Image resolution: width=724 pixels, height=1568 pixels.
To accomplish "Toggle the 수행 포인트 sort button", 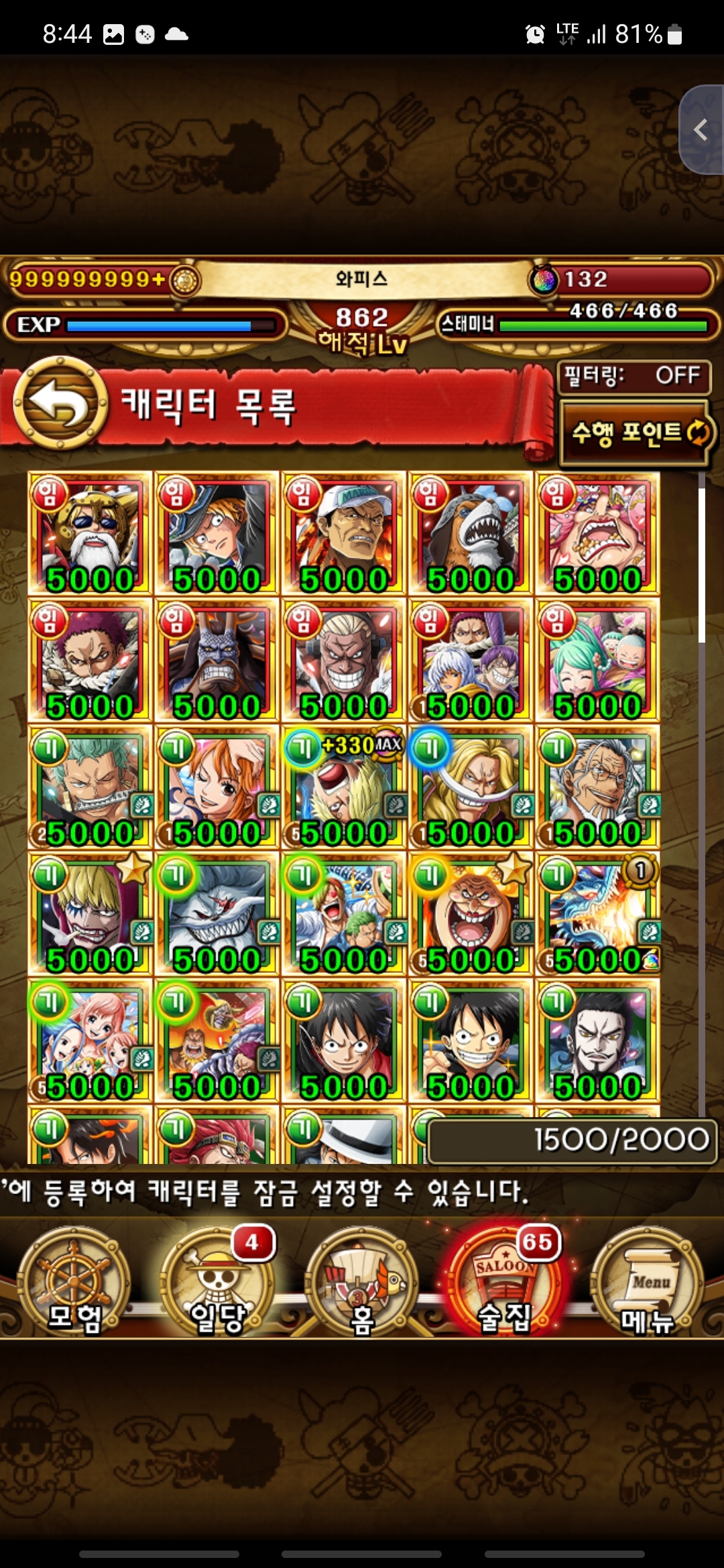I will (x=636, y=433).
